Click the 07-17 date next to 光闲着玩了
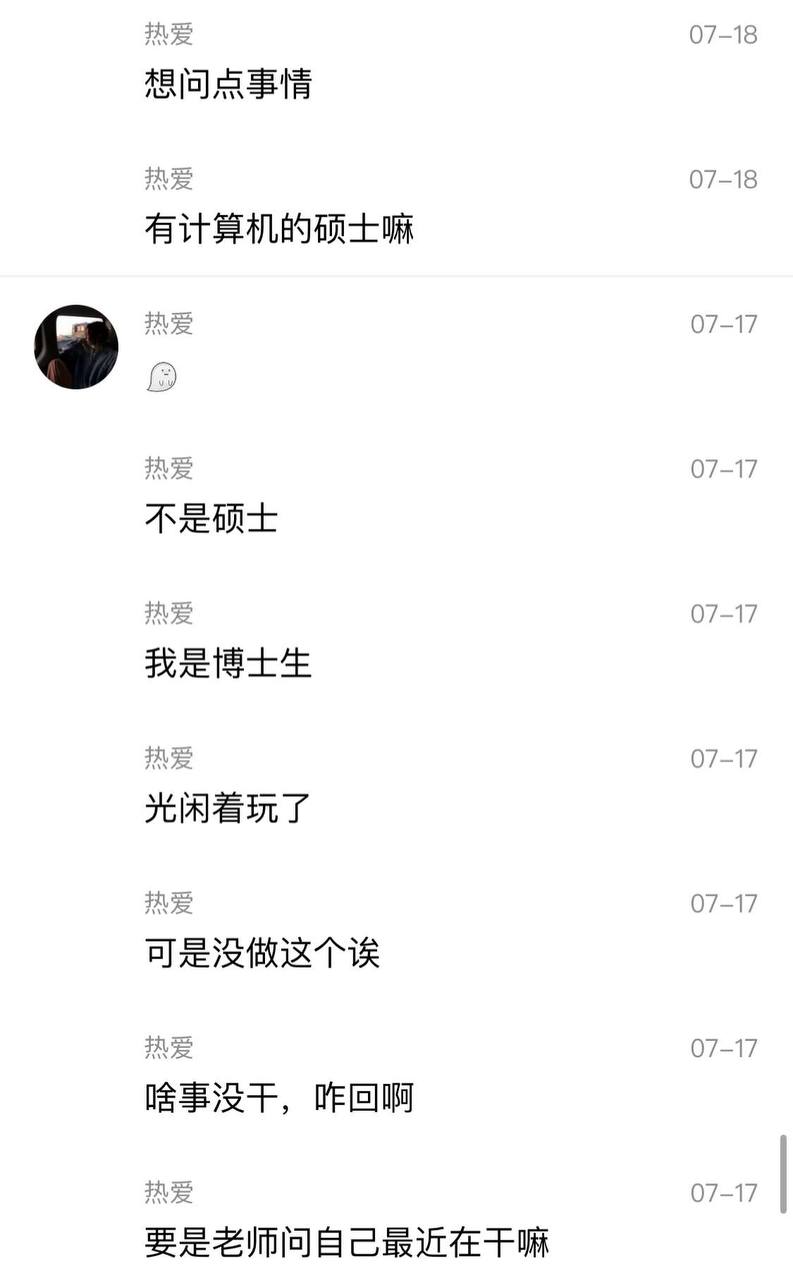Screen dimensions: 793x1280 [x=724, y=758]
